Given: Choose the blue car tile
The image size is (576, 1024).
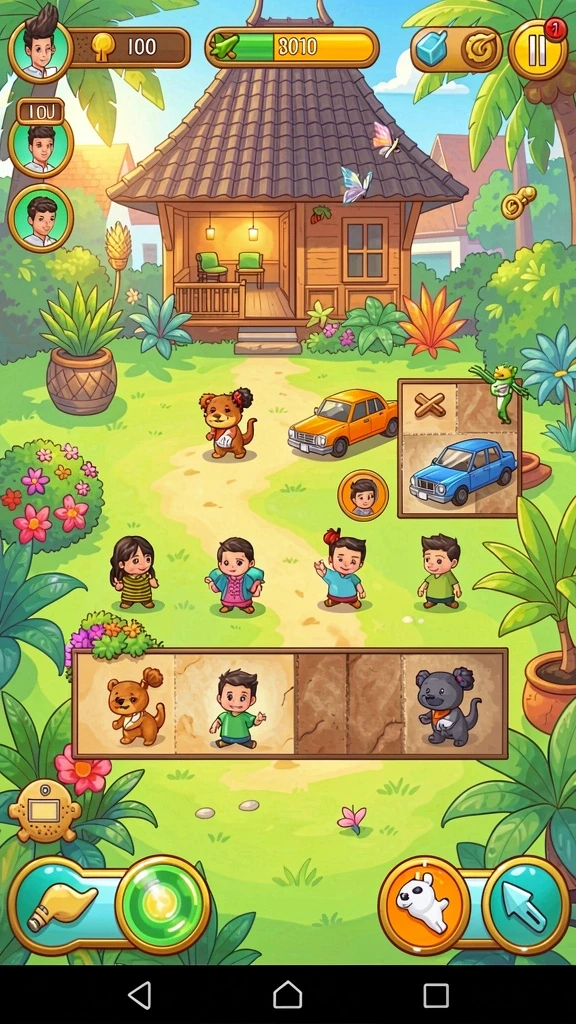Looking at the screenshot, I should click(x=460, y=472).
